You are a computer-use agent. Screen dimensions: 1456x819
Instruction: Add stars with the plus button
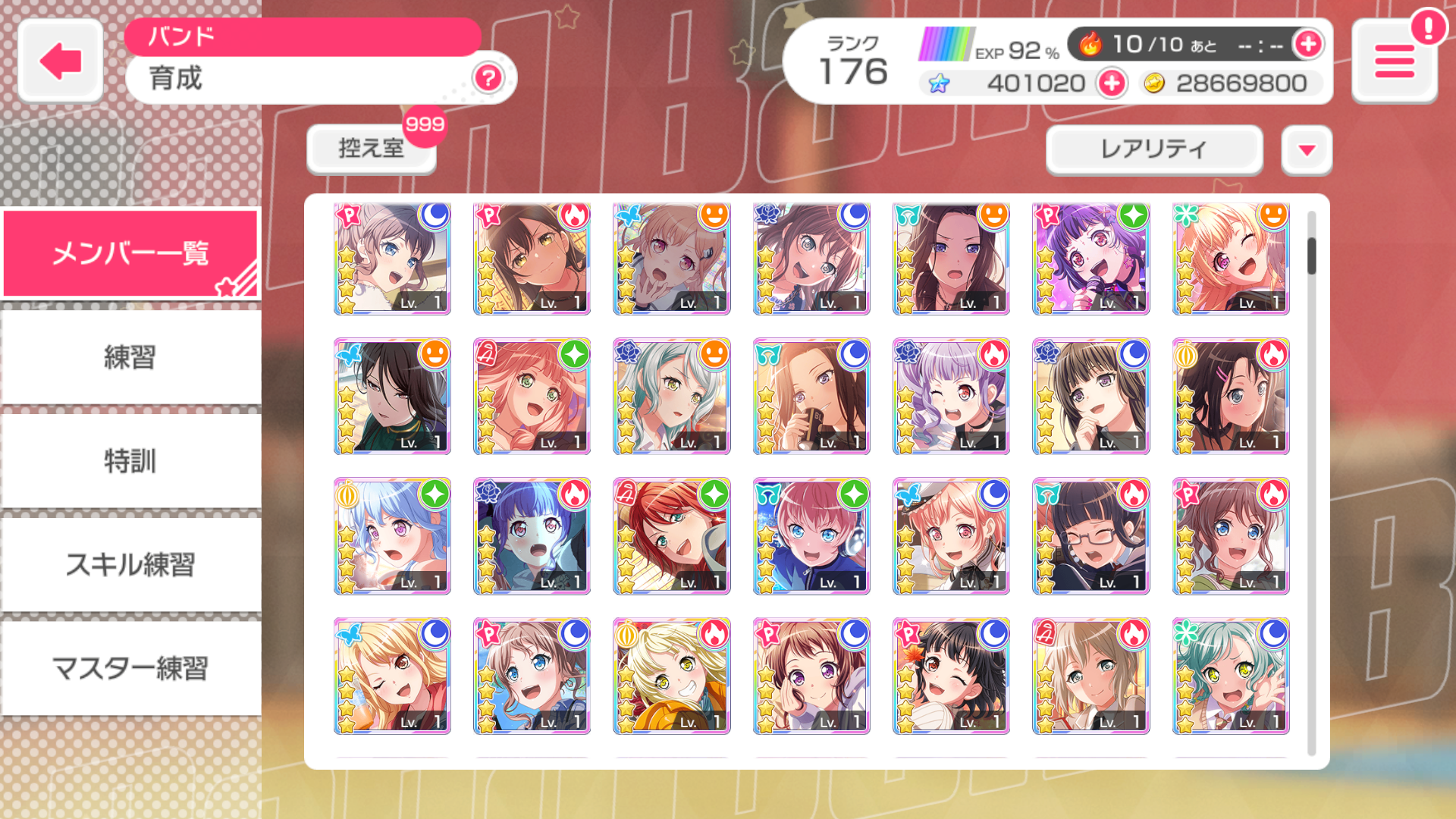[1112, 83]
